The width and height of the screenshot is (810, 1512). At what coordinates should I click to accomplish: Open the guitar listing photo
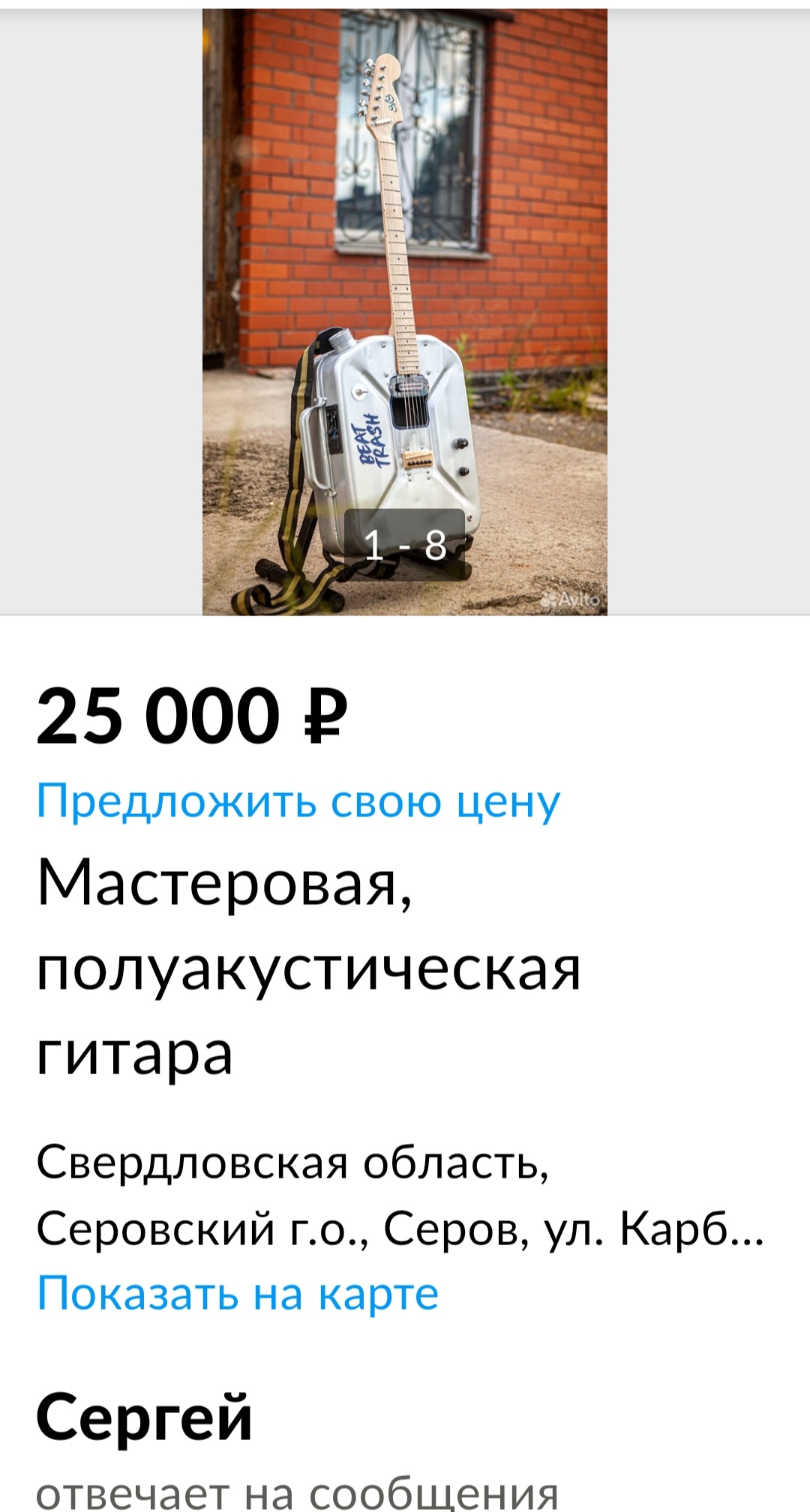click(x=405, y=312)
